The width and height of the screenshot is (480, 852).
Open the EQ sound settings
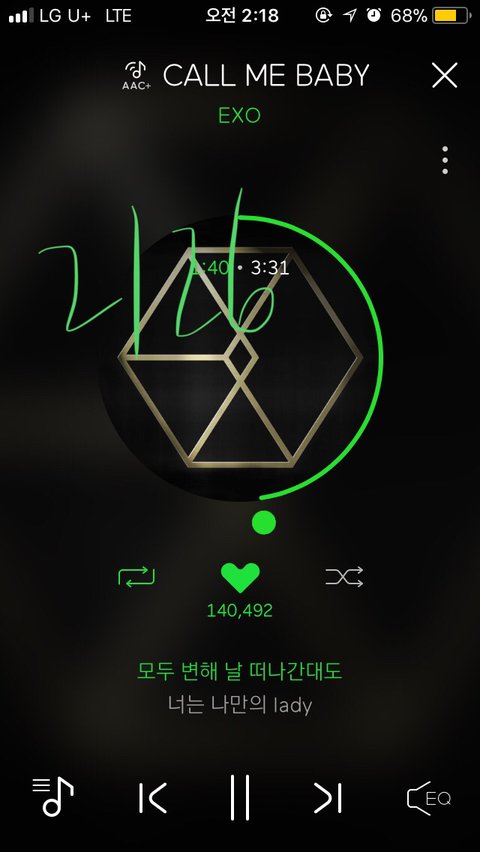[x=429, y=798]
